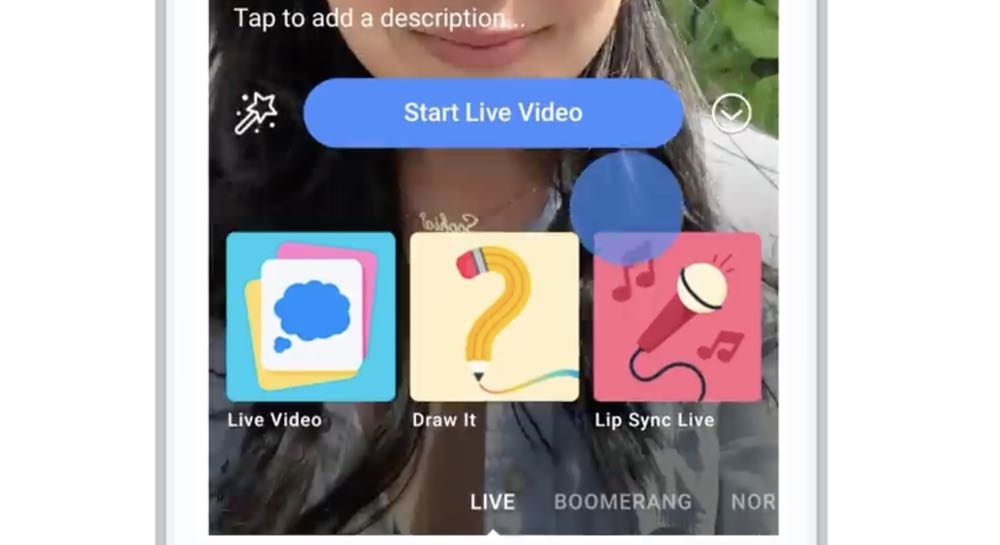Pick the Lip Sync Live tile

pyautogui.click(x=677, y=320)
